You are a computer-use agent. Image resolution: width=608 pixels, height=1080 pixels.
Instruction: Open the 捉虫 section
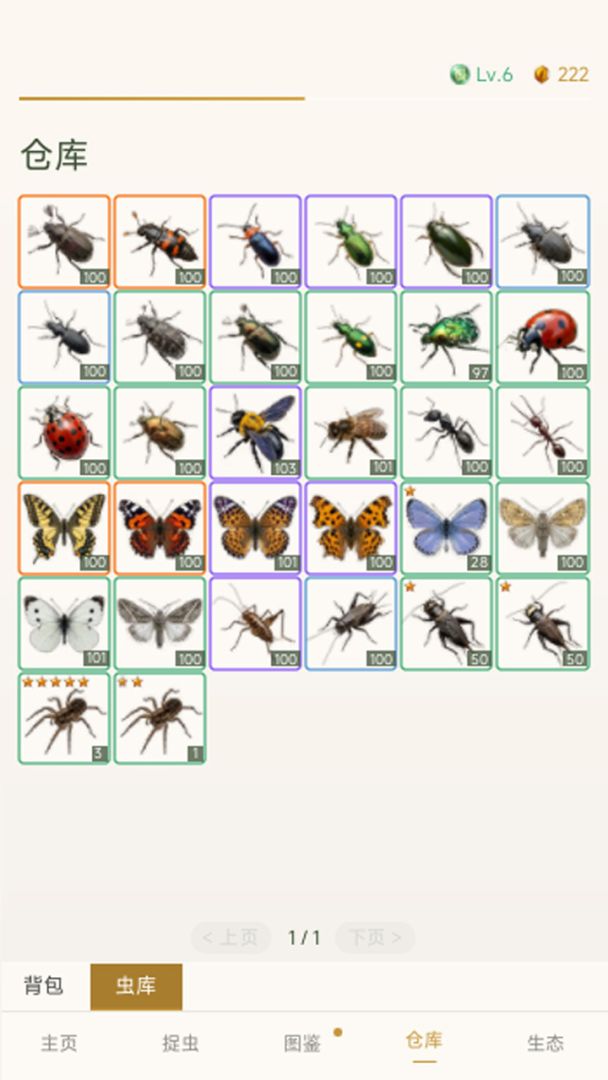point(181,1043)
